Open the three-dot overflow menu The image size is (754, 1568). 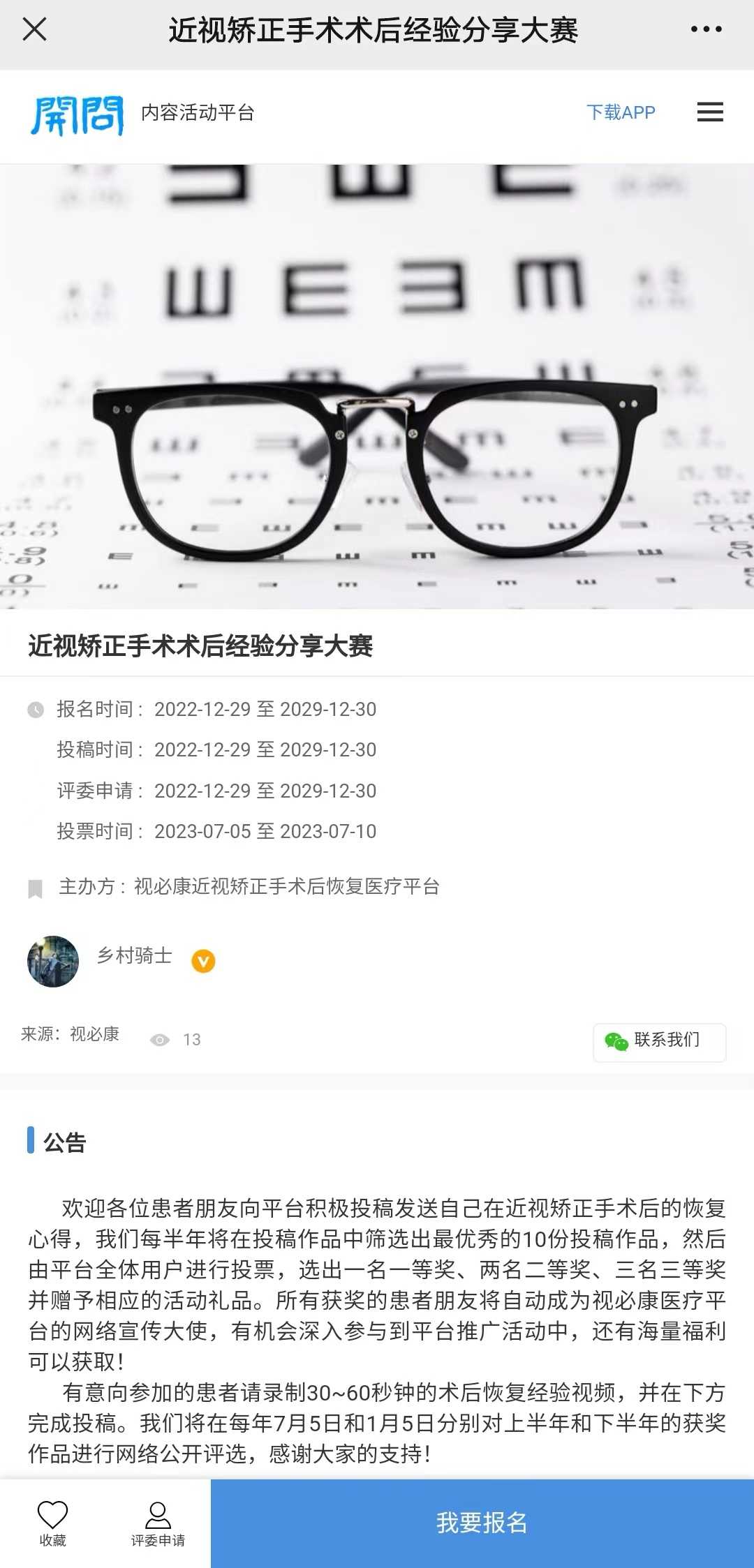point(706,29)
